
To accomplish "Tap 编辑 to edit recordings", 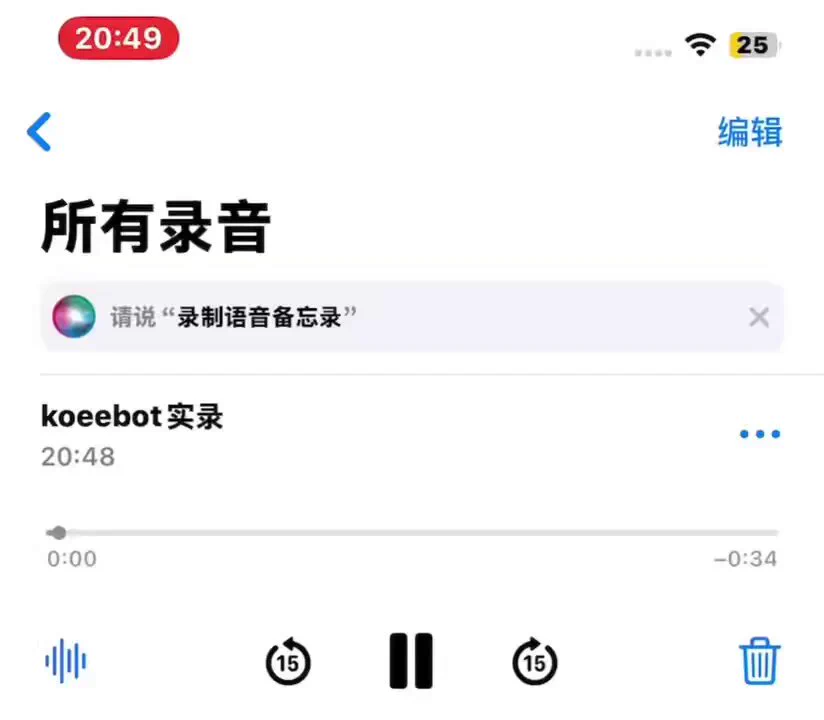I will click(x=749, y=132).
